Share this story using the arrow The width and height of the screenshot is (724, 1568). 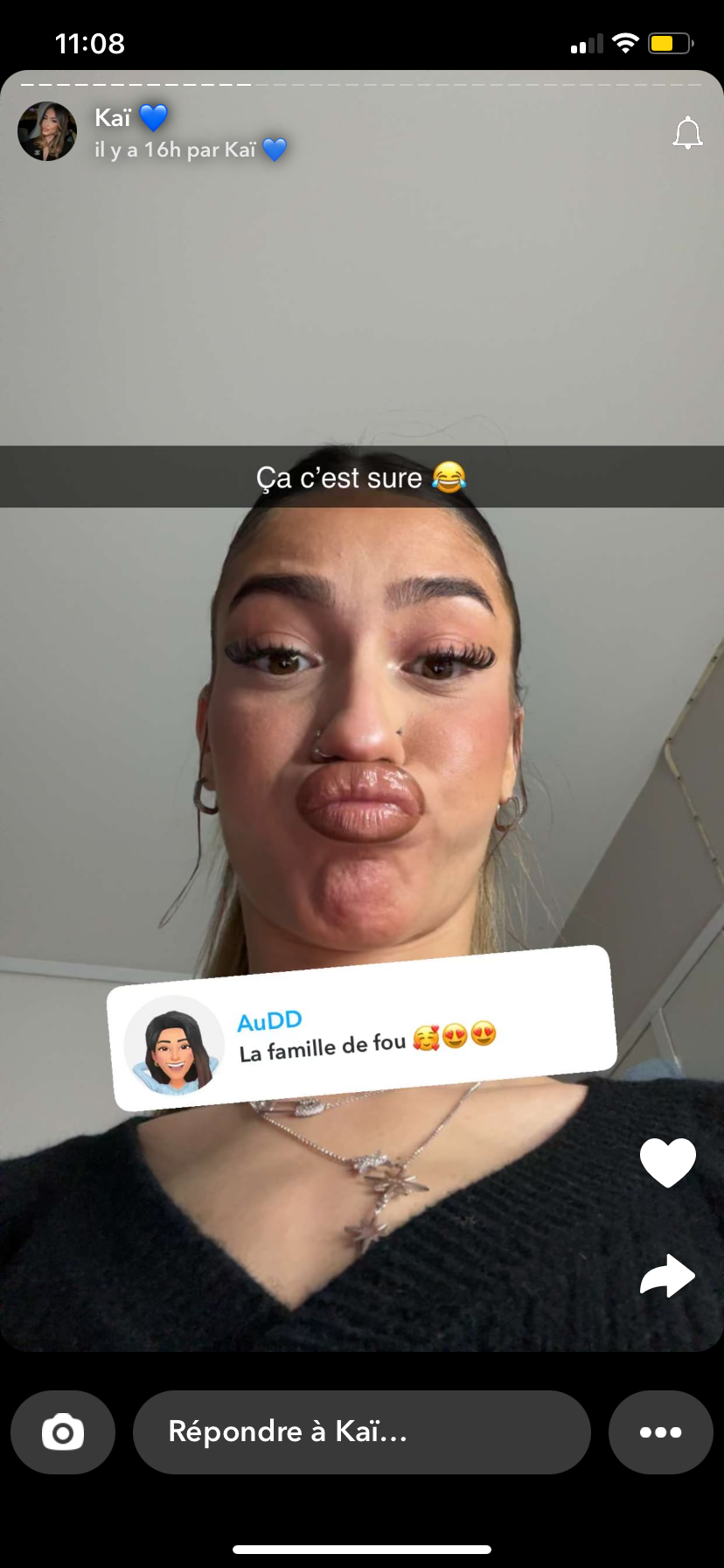(667, 1276)
